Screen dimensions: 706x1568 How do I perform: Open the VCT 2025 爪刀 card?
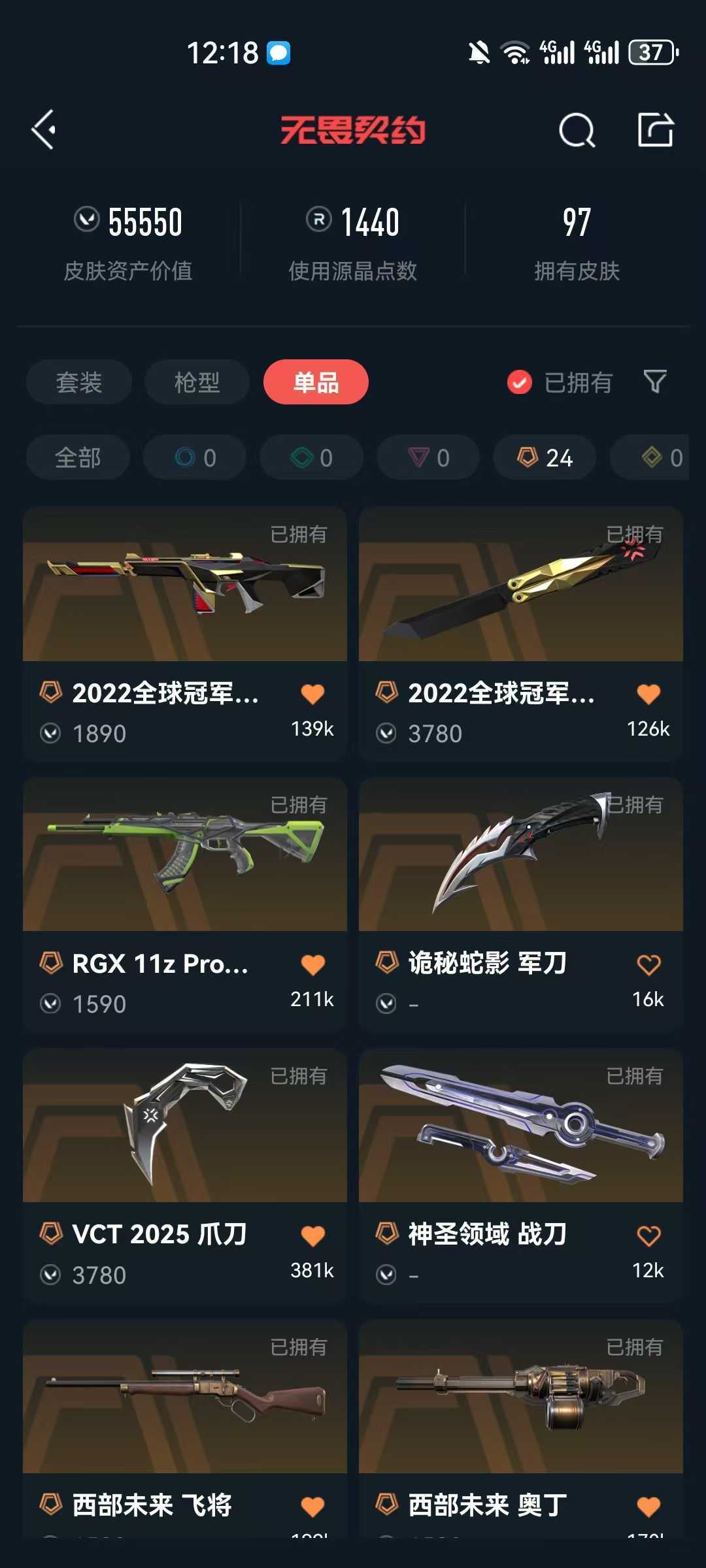coord(185,1176)
